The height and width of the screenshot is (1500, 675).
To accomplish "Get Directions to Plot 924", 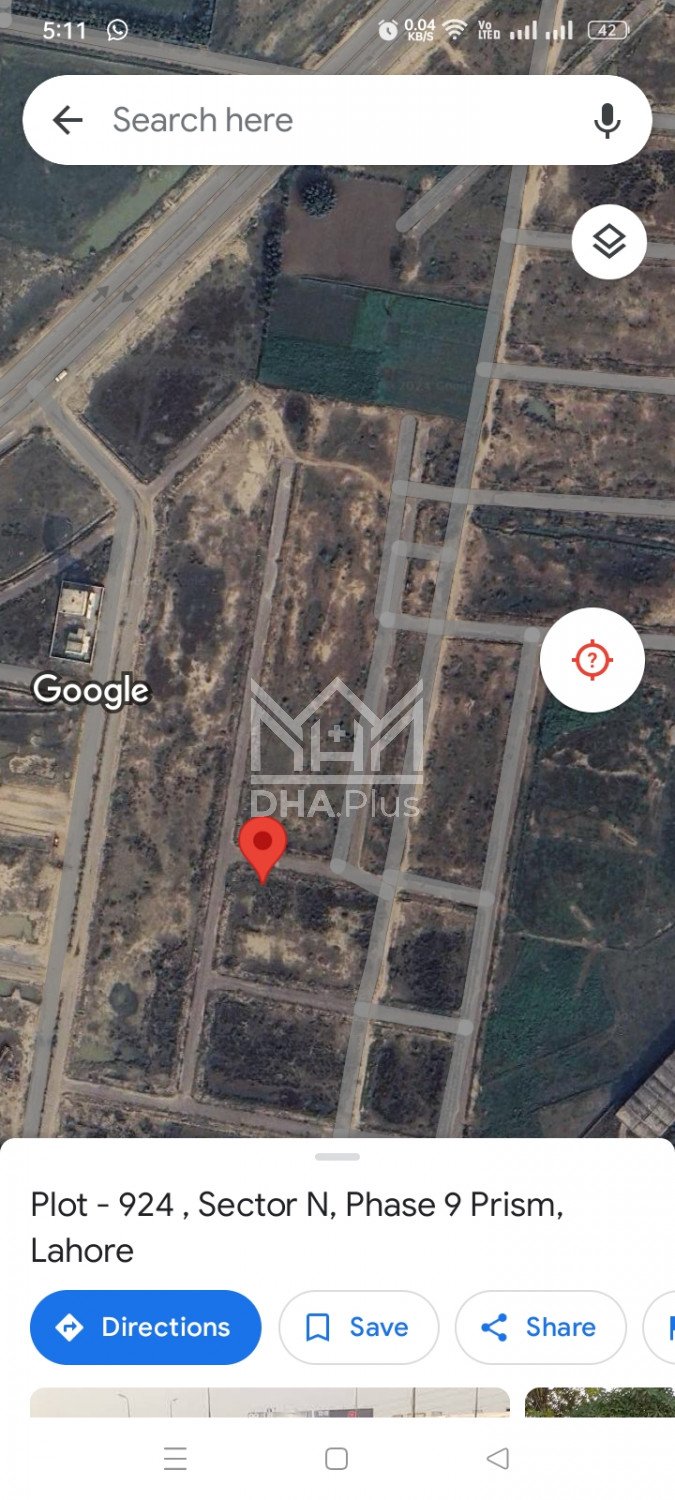I will (x=146, y=1327).
